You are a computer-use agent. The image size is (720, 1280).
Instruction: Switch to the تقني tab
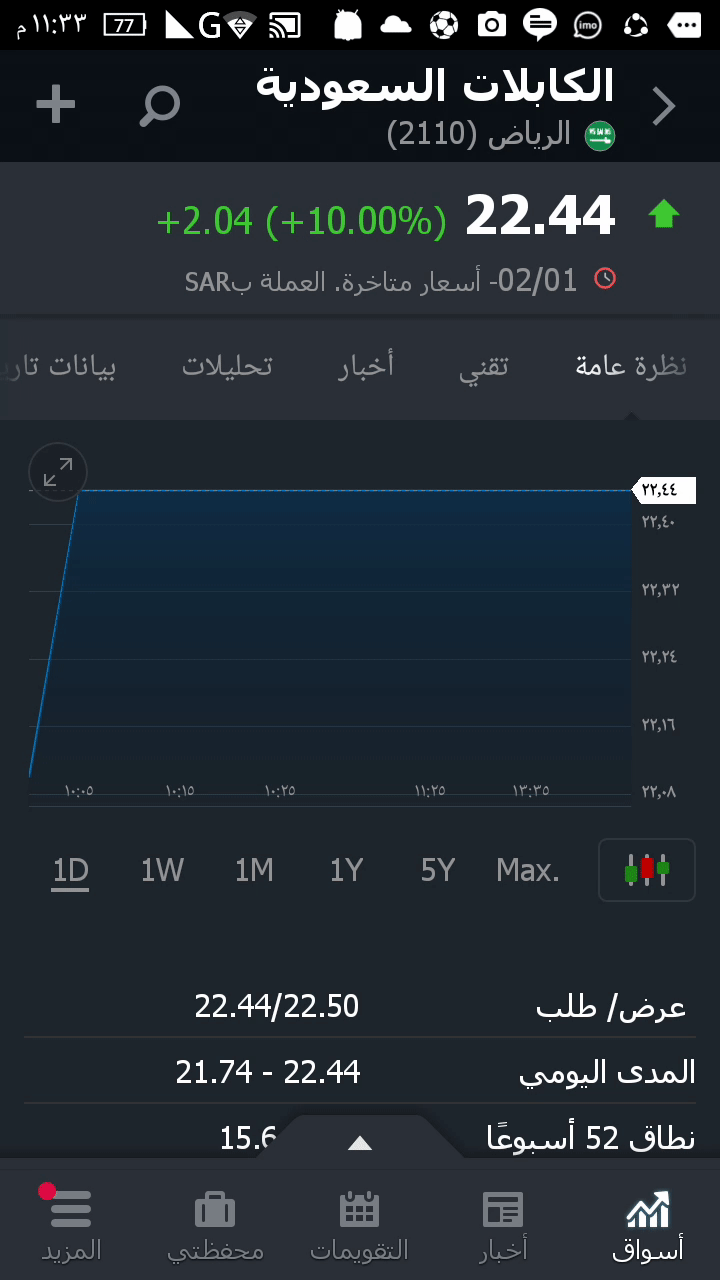pyautogui.click(x=484, y=366)
